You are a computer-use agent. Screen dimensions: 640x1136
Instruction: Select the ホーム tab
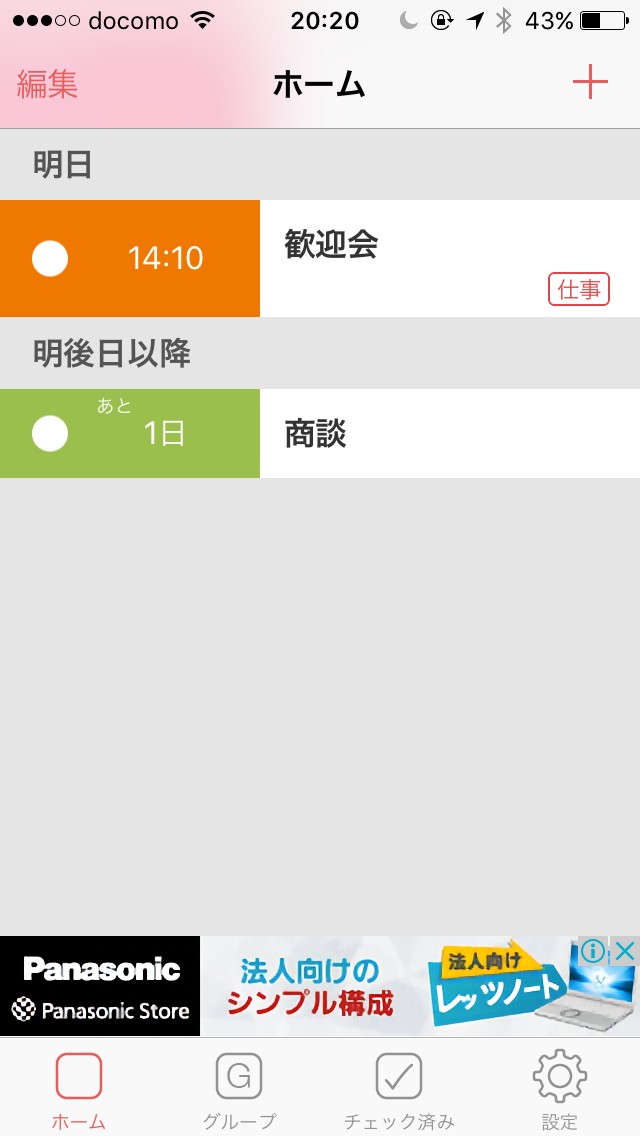point(79,1090)
